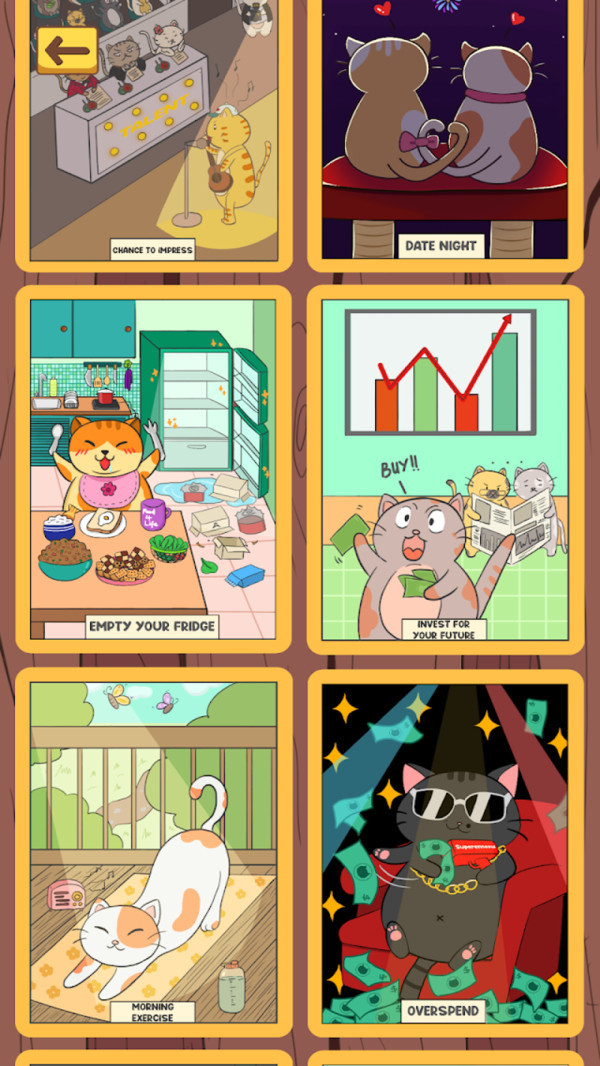Tap the Overspend card

[445, 852]
